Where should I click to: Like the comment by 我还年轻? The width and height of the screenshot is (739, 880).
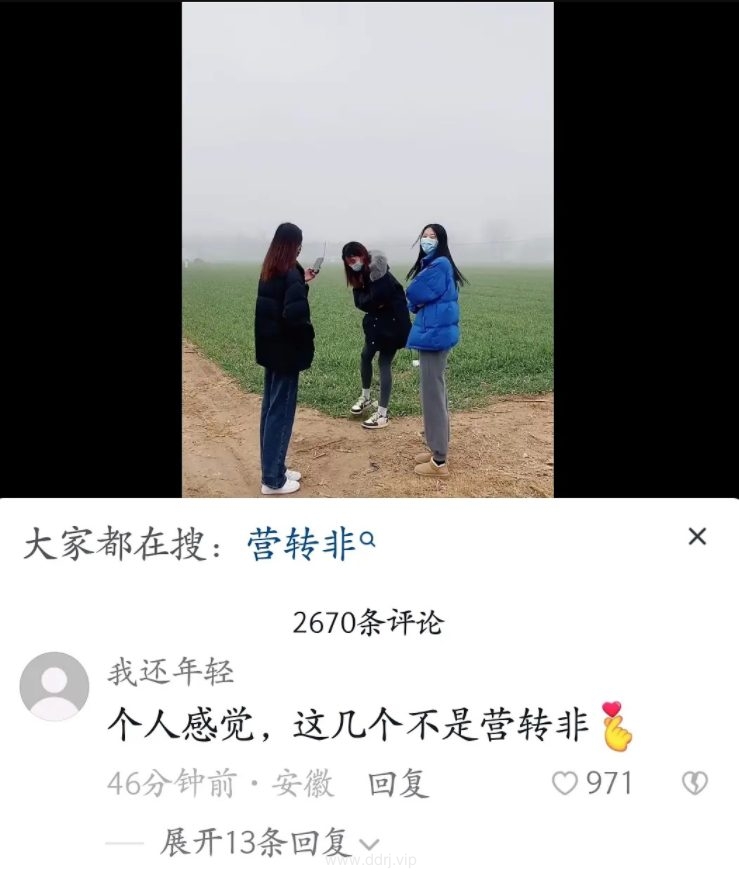click(x=566, y=783)
